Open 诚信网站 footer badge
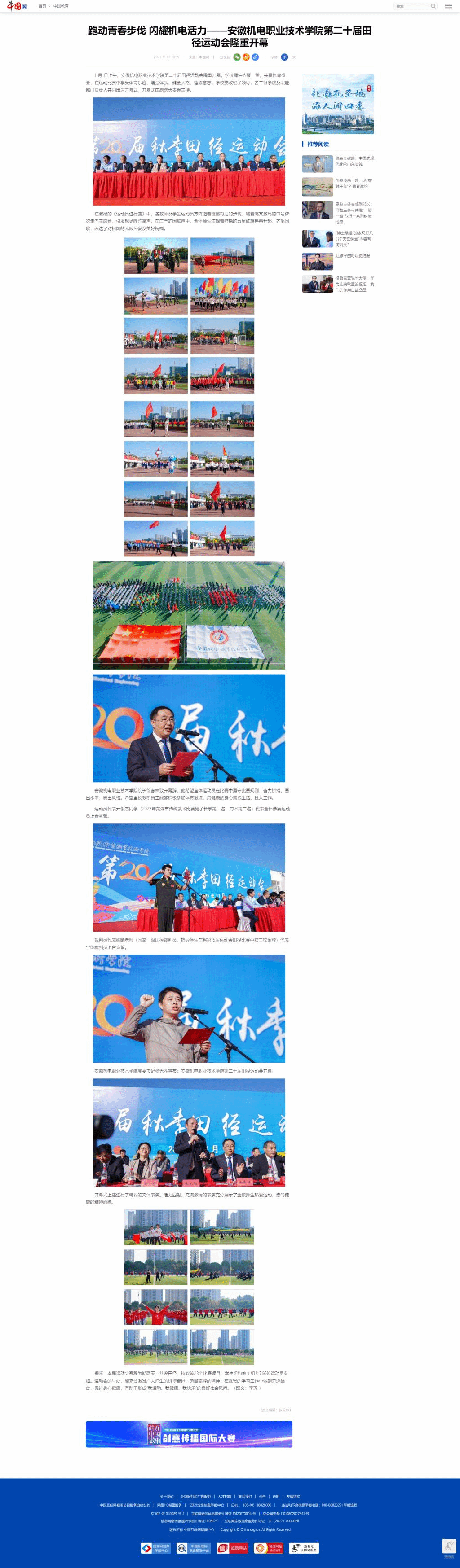 (x=231, y=1548)
